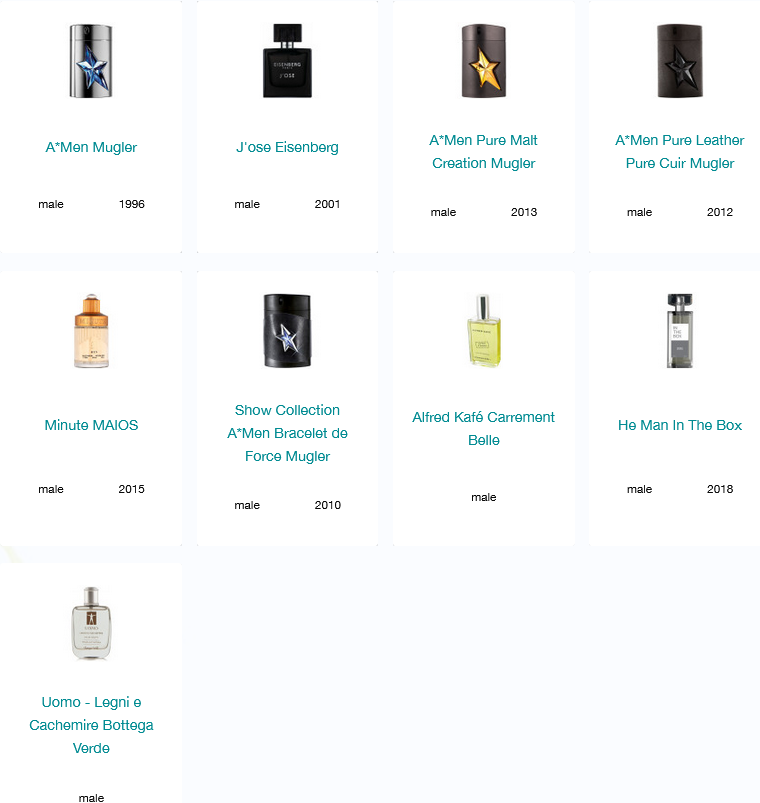Open the A*Men Mugler perfume card
The height and width of the screenshot is (803, 760).
(91, 147)
